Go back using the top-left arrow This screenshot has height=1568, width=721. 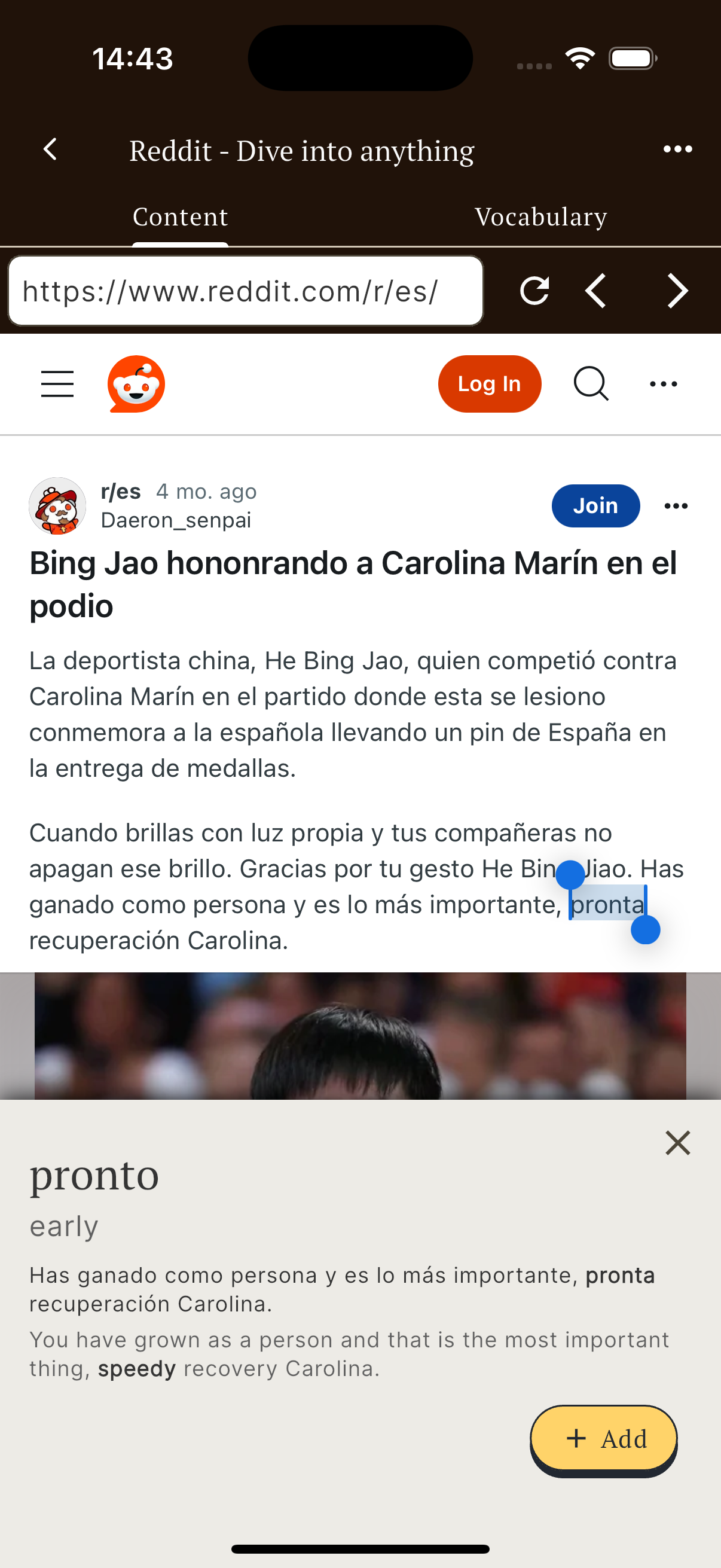click(x=50, y=149)
